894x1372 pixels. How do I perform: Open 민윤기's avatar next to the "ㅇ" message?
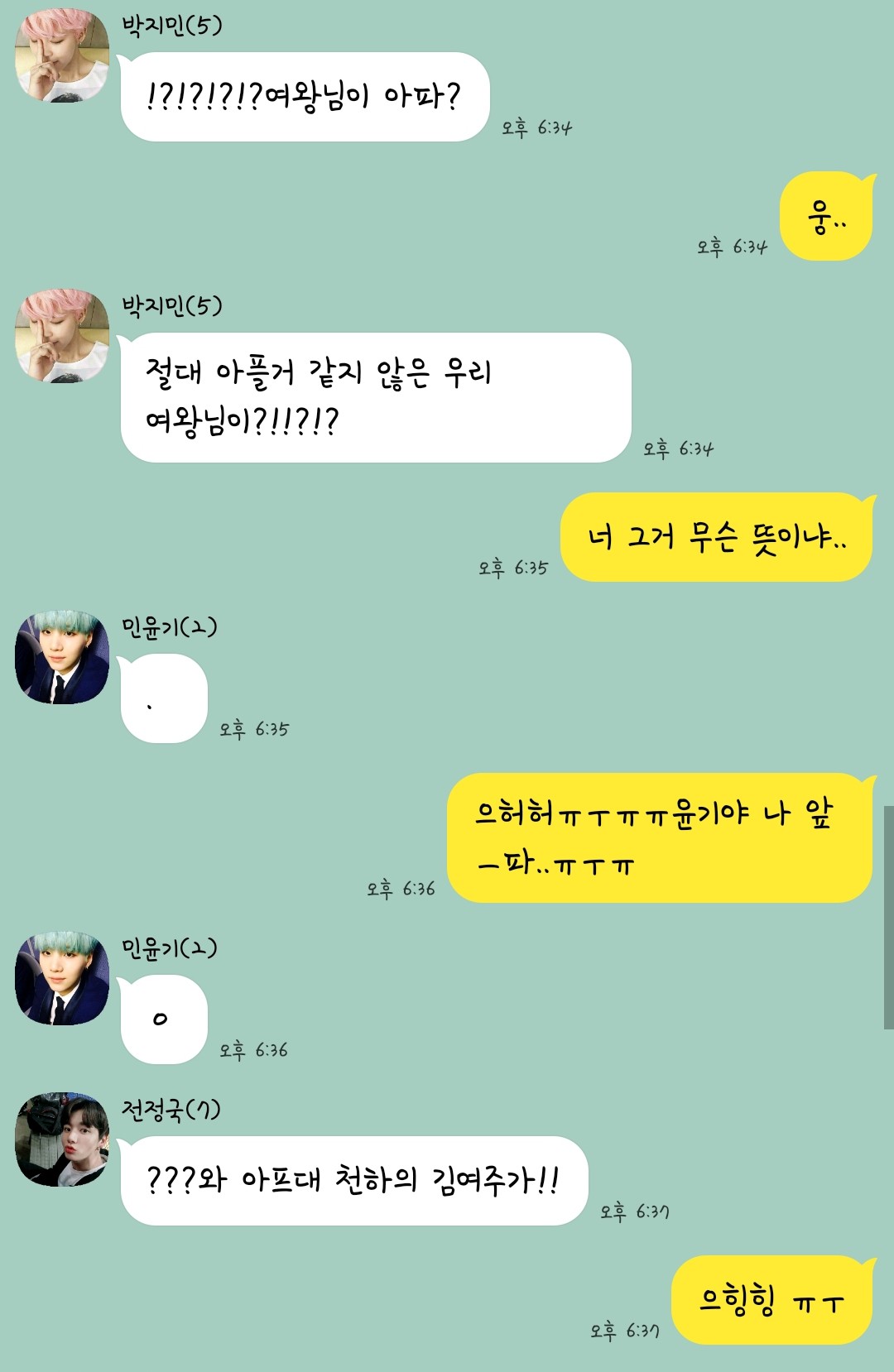point(62,978)
